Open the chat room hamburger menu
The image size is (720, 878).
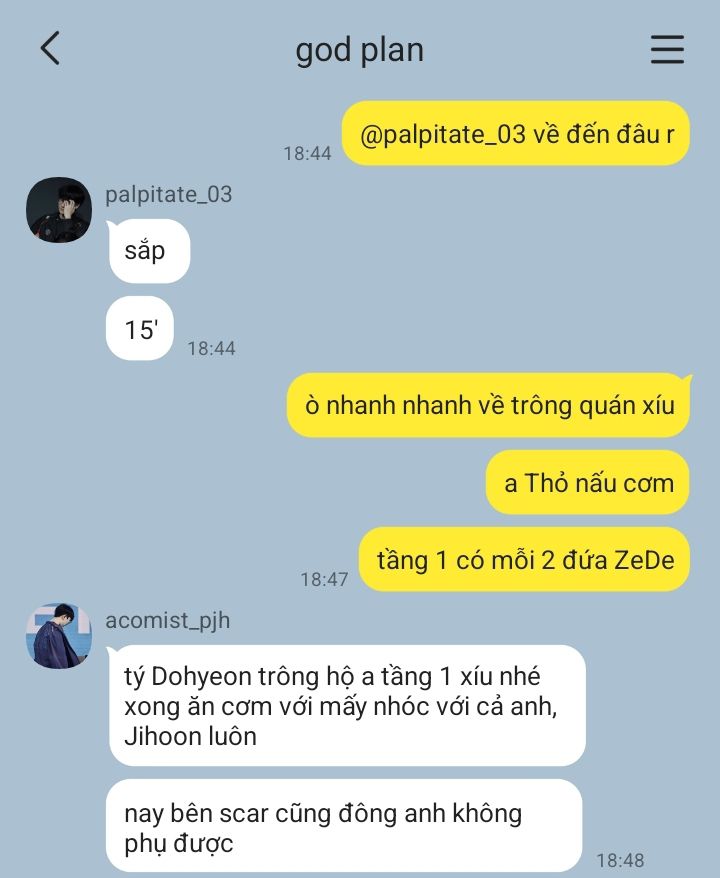click(667, 50)
